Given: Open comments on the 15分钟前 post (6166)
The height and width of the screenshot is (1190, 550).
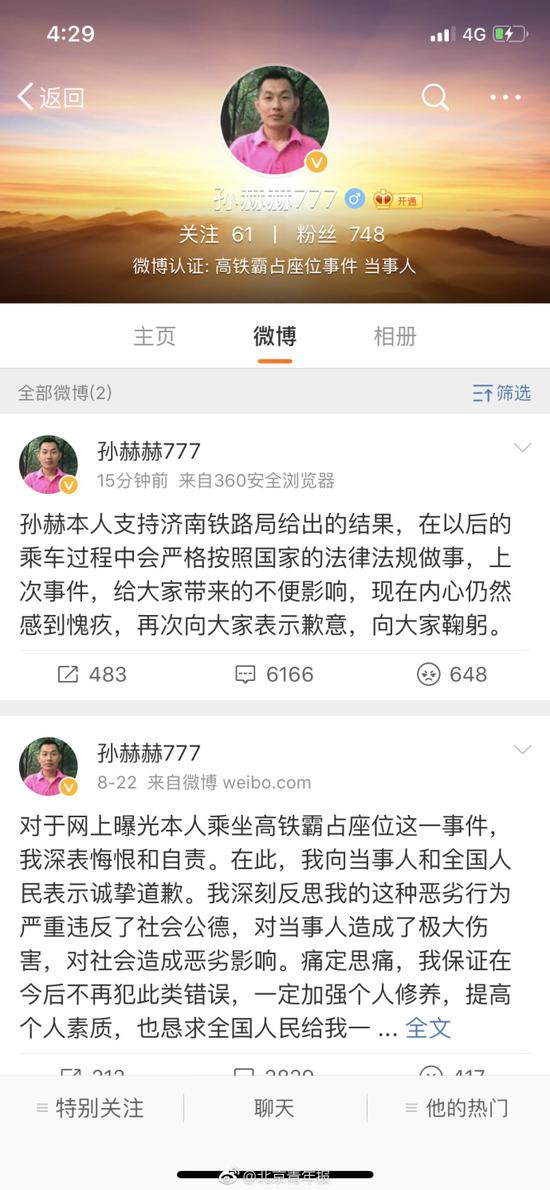Looking at the screenshot, I should [274, 674].
